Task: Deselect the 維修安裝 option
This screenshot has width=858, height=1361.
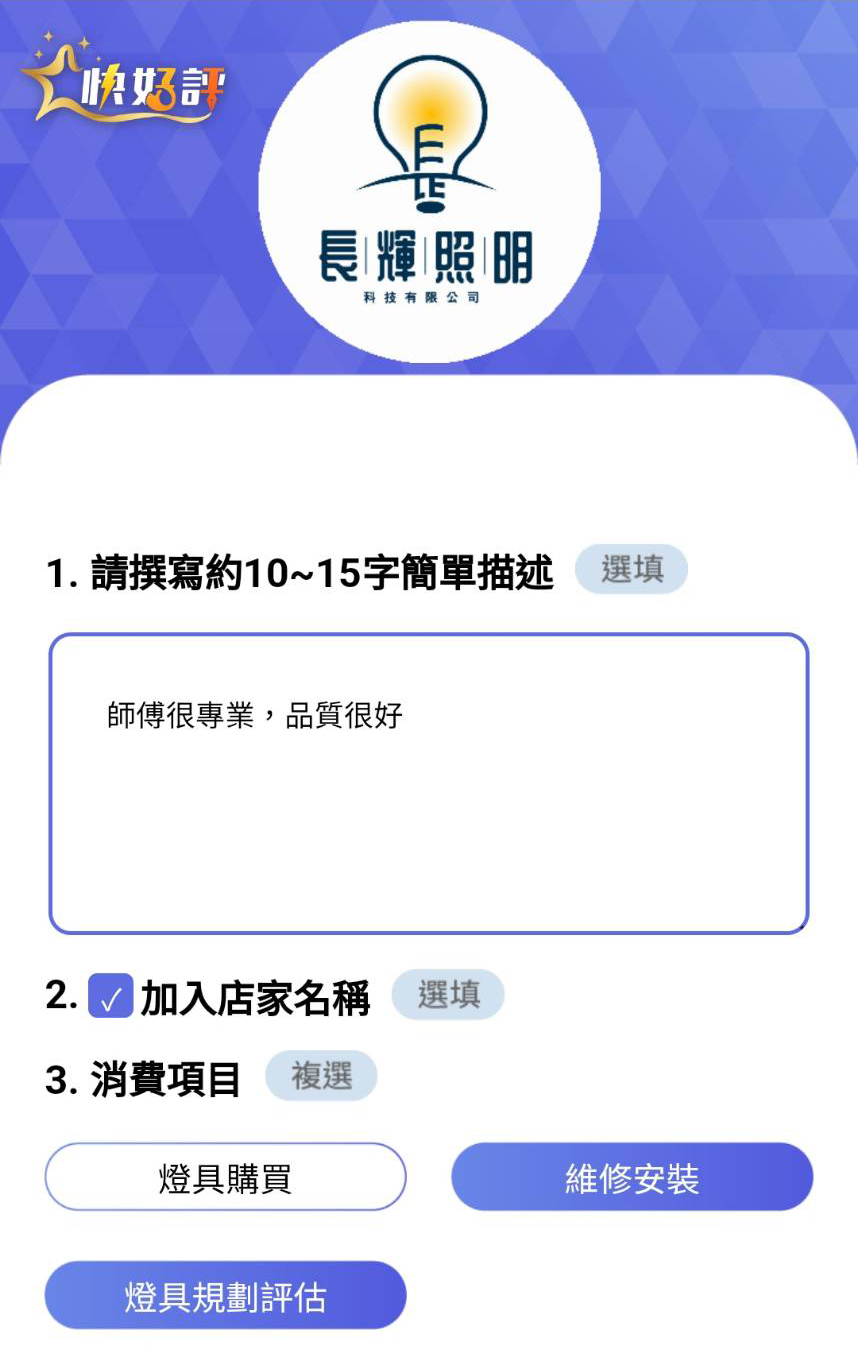Action: [x=632, y=1177]
